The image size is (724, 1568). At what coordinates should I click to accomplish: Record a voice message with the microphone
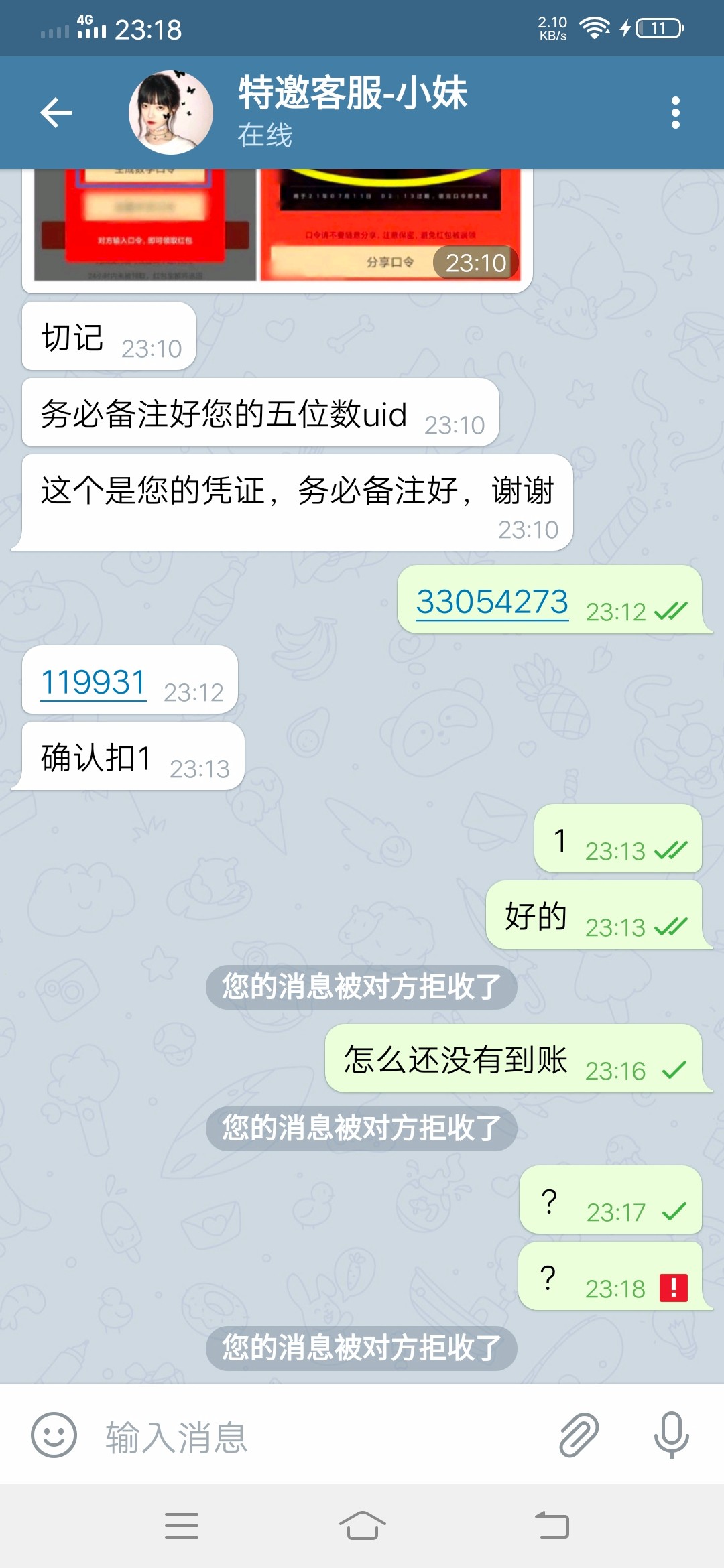coord(671,1435)
